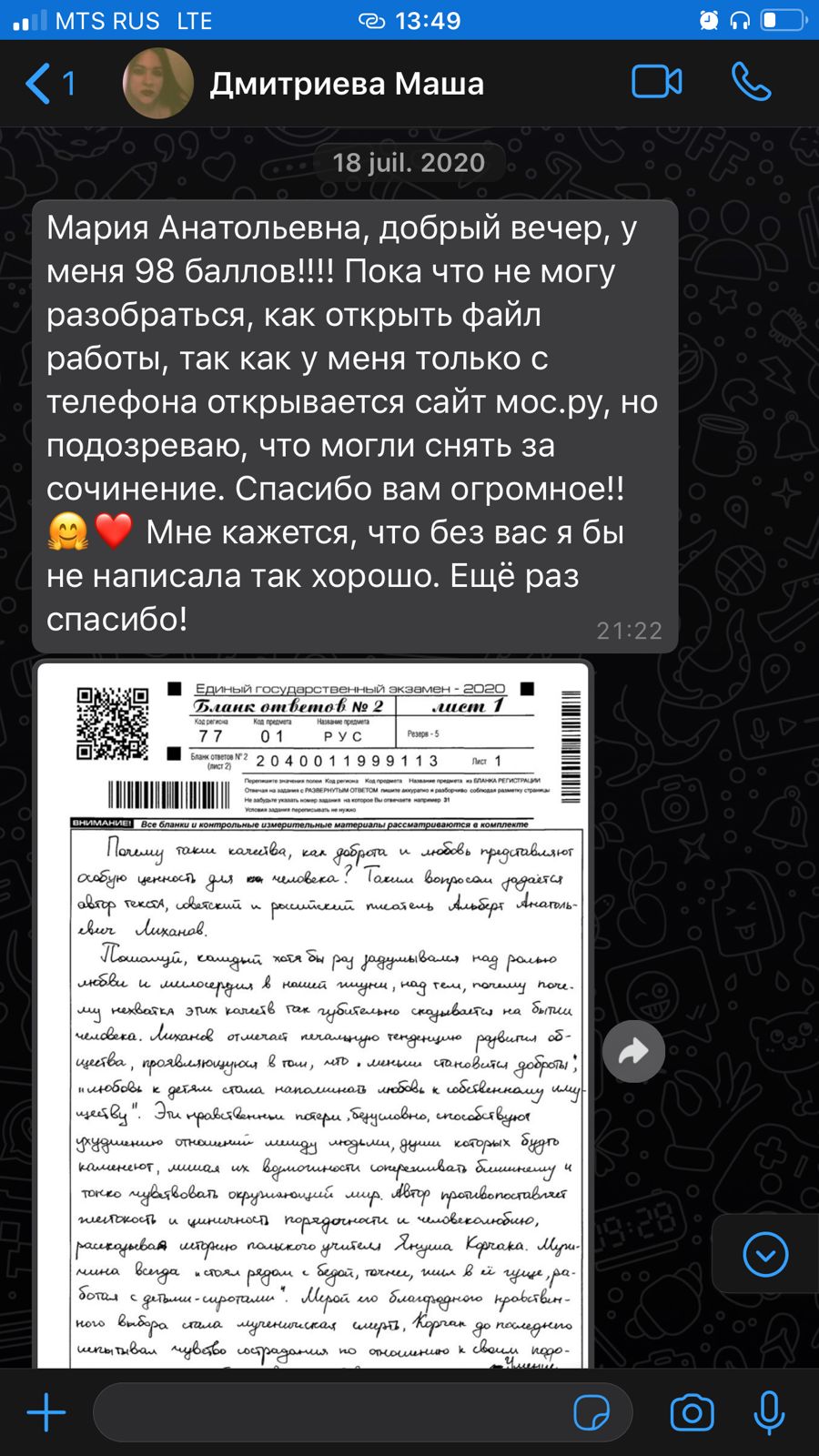Open the camera to take a photo
The image size is (819, 1456).
pyautogui.click(x=692, y=1412)
